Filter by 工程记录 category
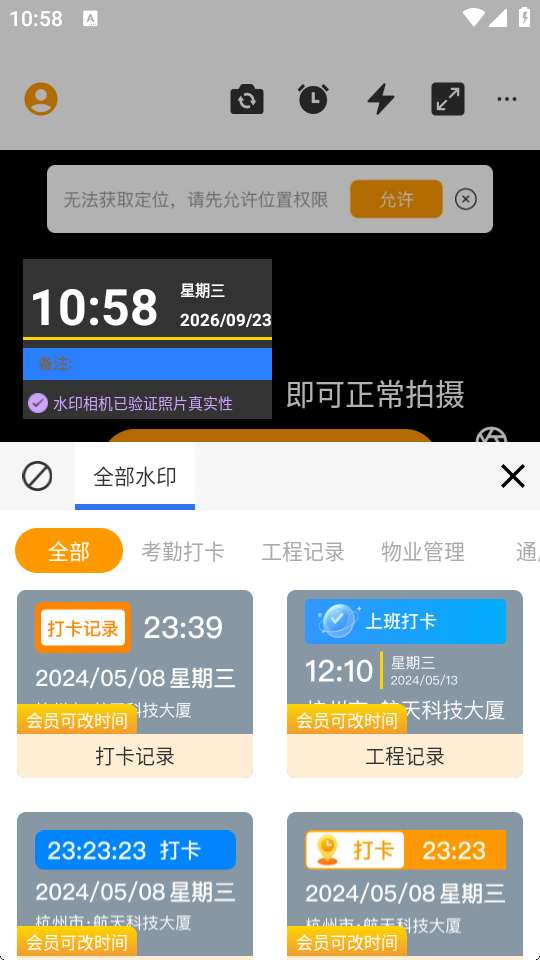This screenshot has height=960, width=540. (302, 552)
